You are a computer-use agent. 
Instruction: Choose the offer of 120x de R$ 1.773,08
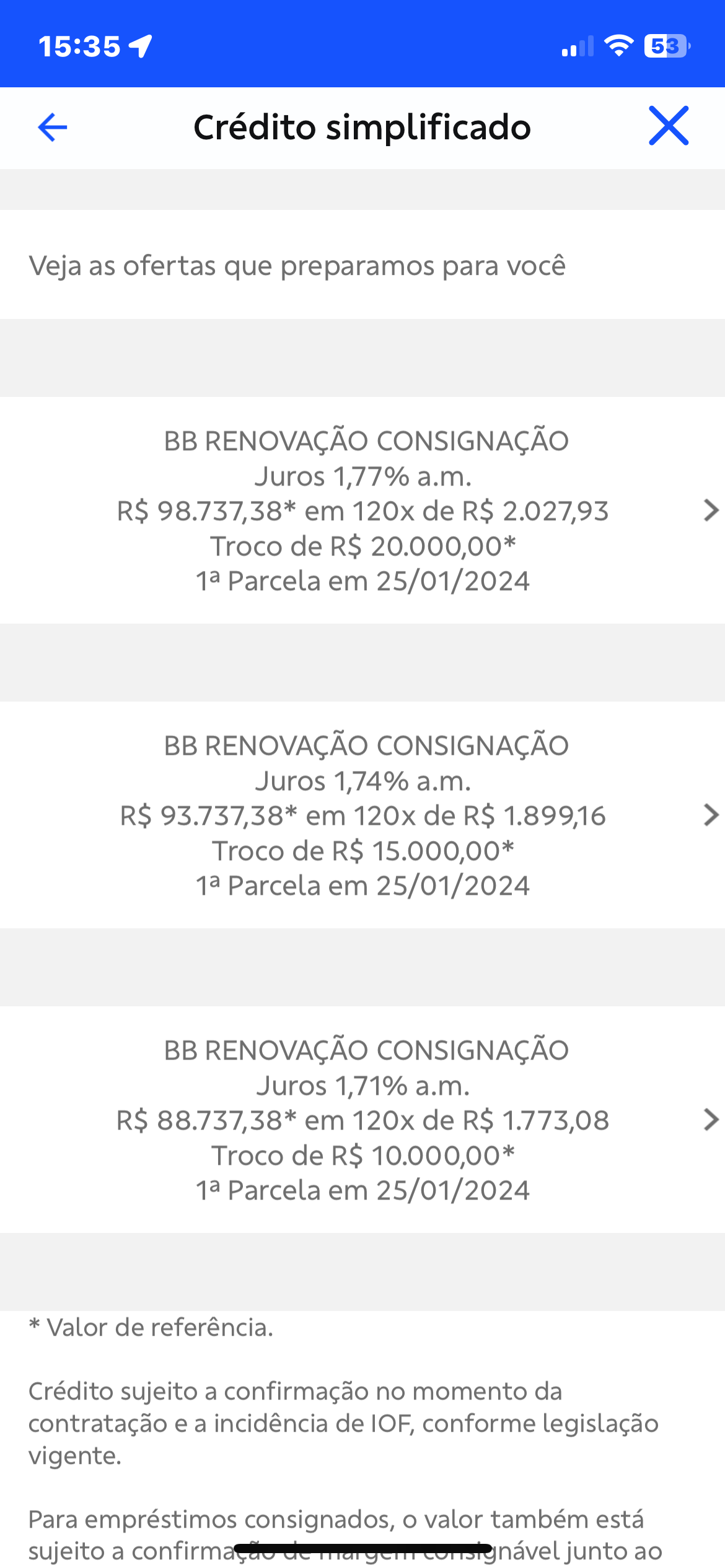pyautogui.click(x=362, y=1120)
